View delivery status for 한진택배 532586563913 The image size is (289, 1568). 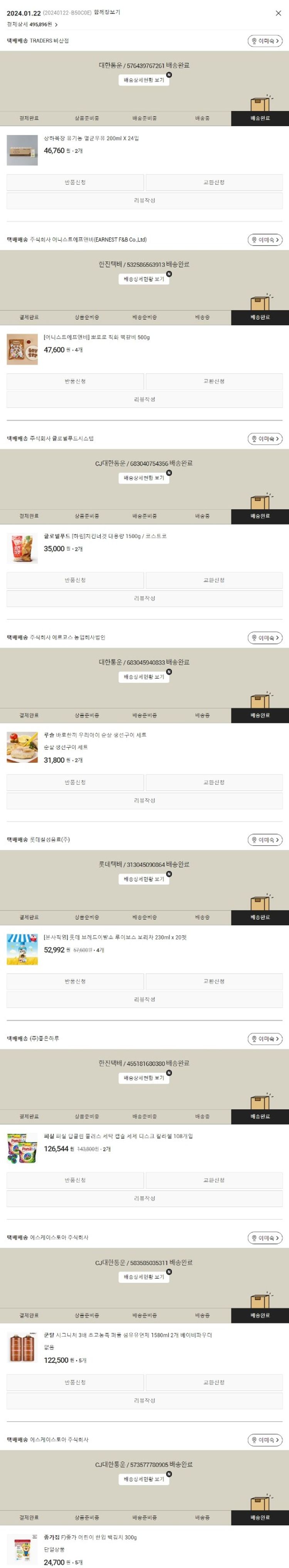144,279
